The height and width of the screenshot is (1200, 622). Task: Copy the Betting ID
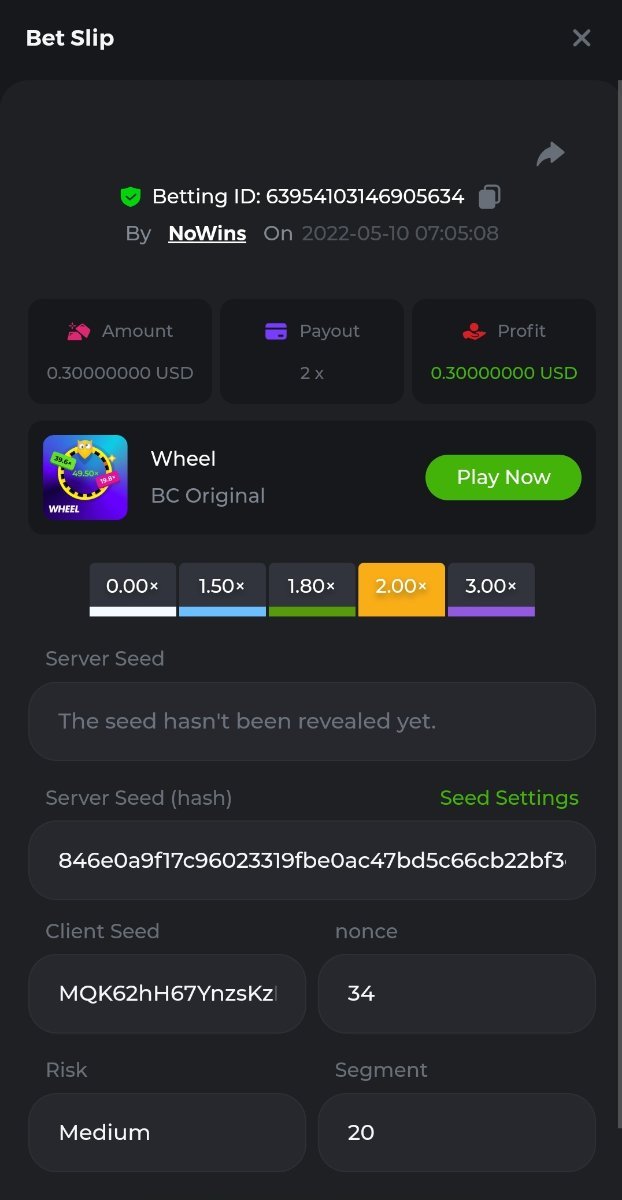click(x=489, y=197)
